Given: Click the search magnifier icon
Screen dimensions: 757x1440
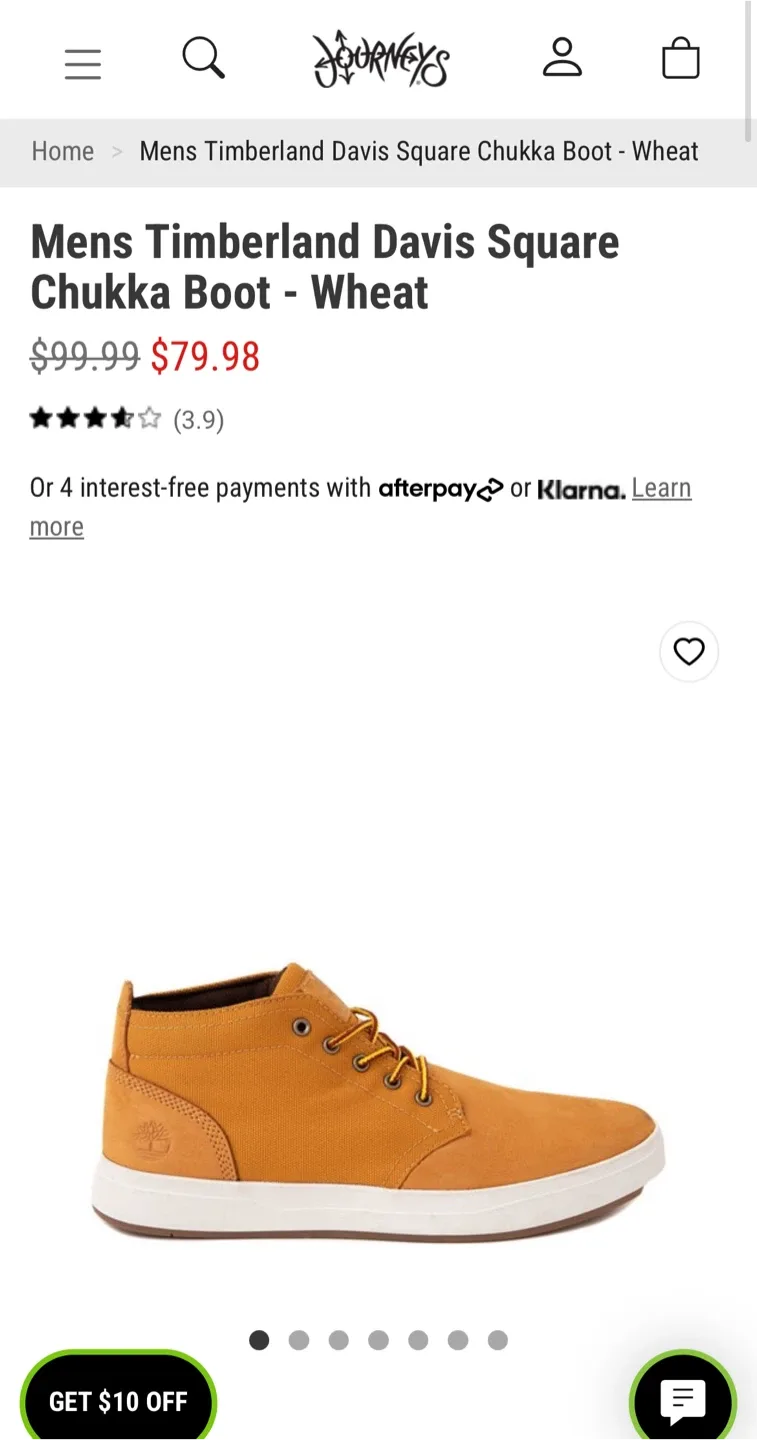Looking at the screenshot, I should click(203, 58).
